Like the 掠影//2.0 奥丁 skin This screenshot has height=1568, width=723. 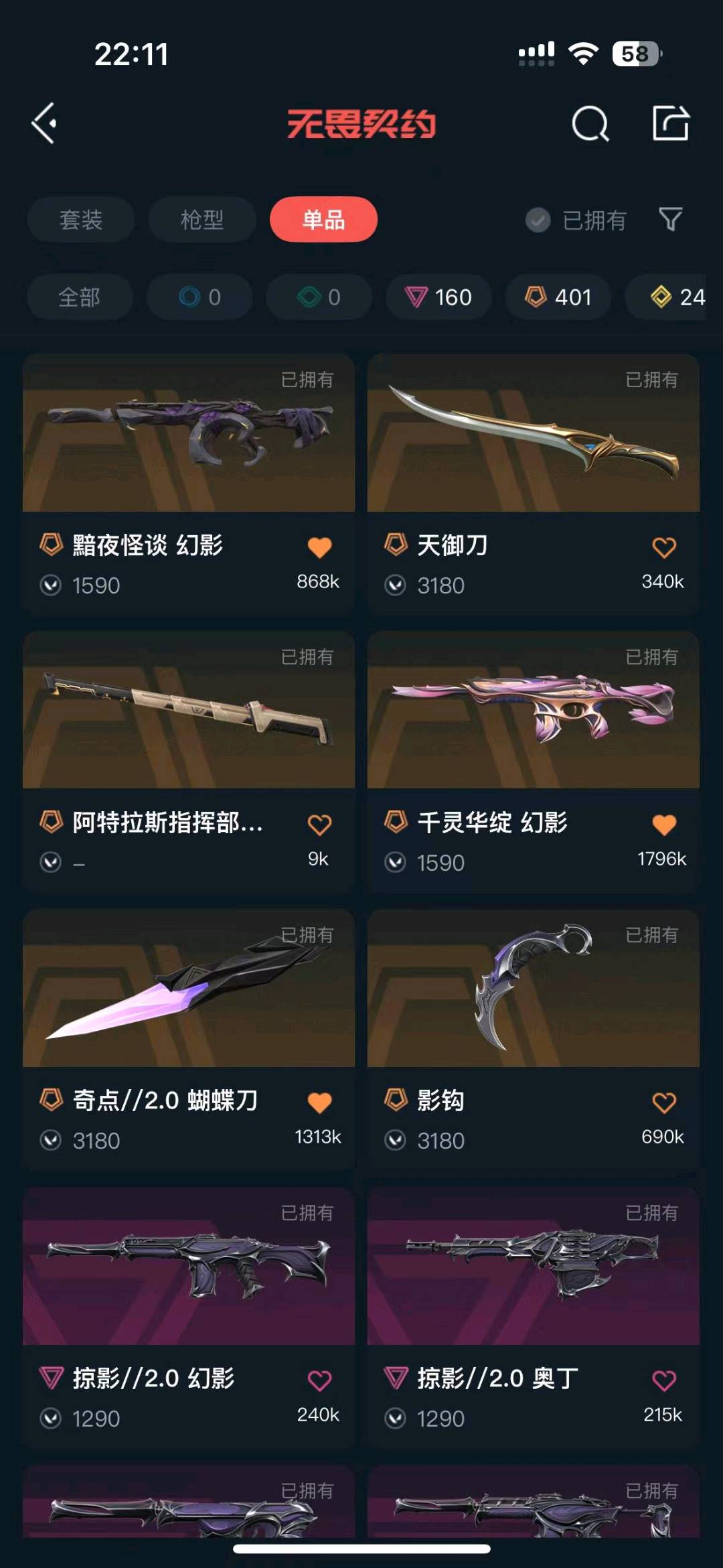pyautogui.click(x=663, y=1380)
